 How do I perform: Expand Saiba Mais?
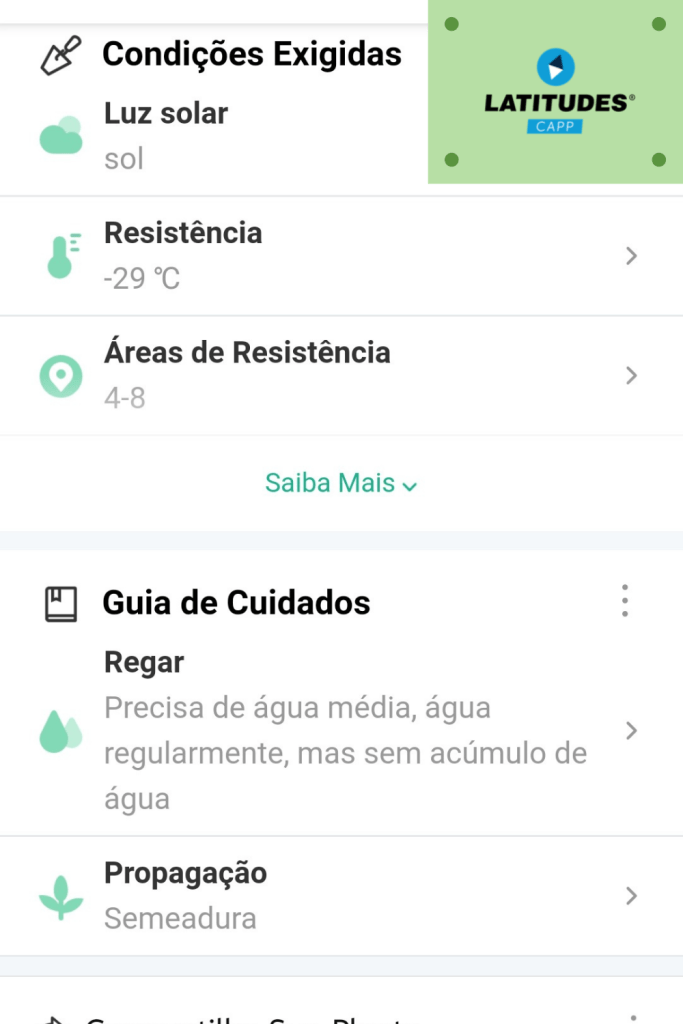[x=340, y=483]
